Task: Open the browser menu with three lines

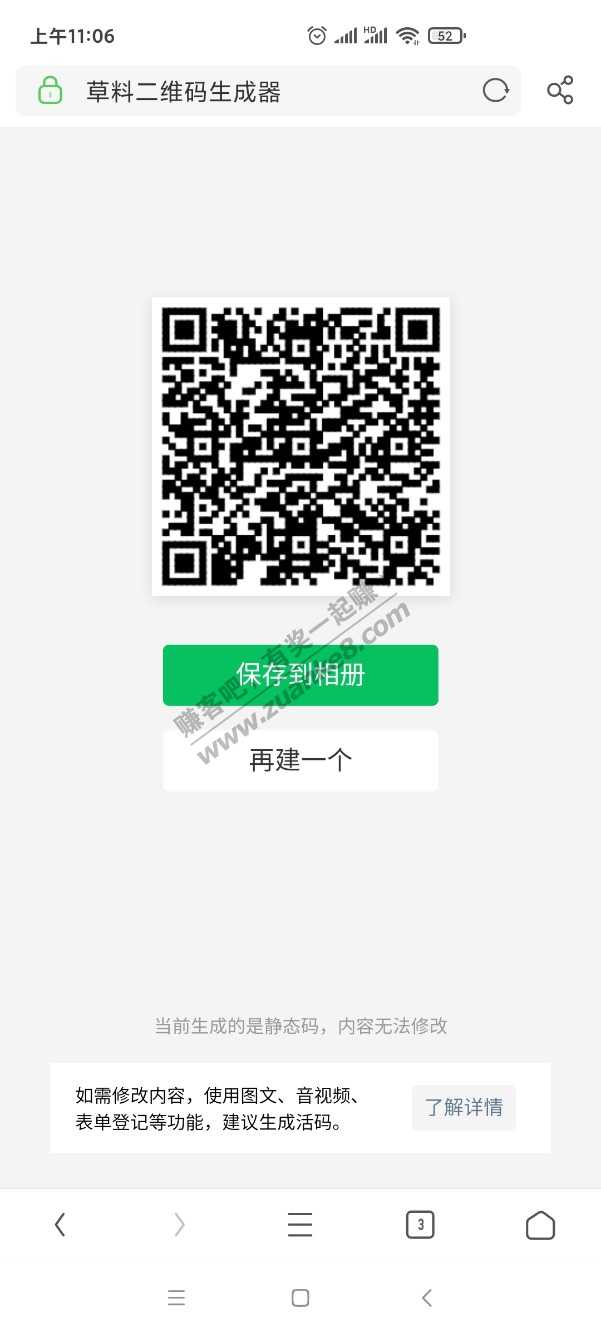Action: (x=300, y=1224)
